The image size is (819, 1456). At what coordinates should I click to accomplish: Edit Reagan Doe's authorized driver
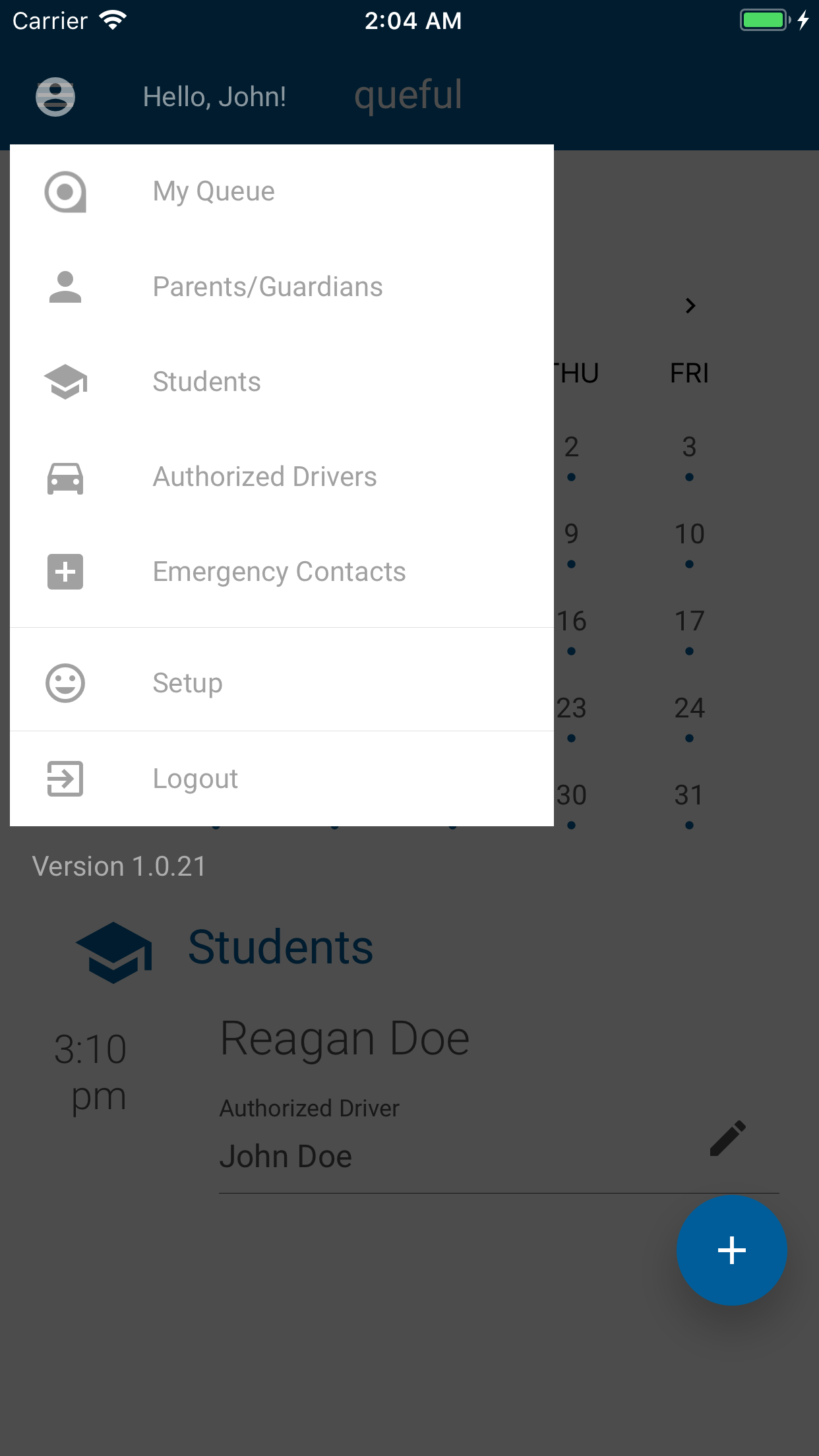[728, 1137]
